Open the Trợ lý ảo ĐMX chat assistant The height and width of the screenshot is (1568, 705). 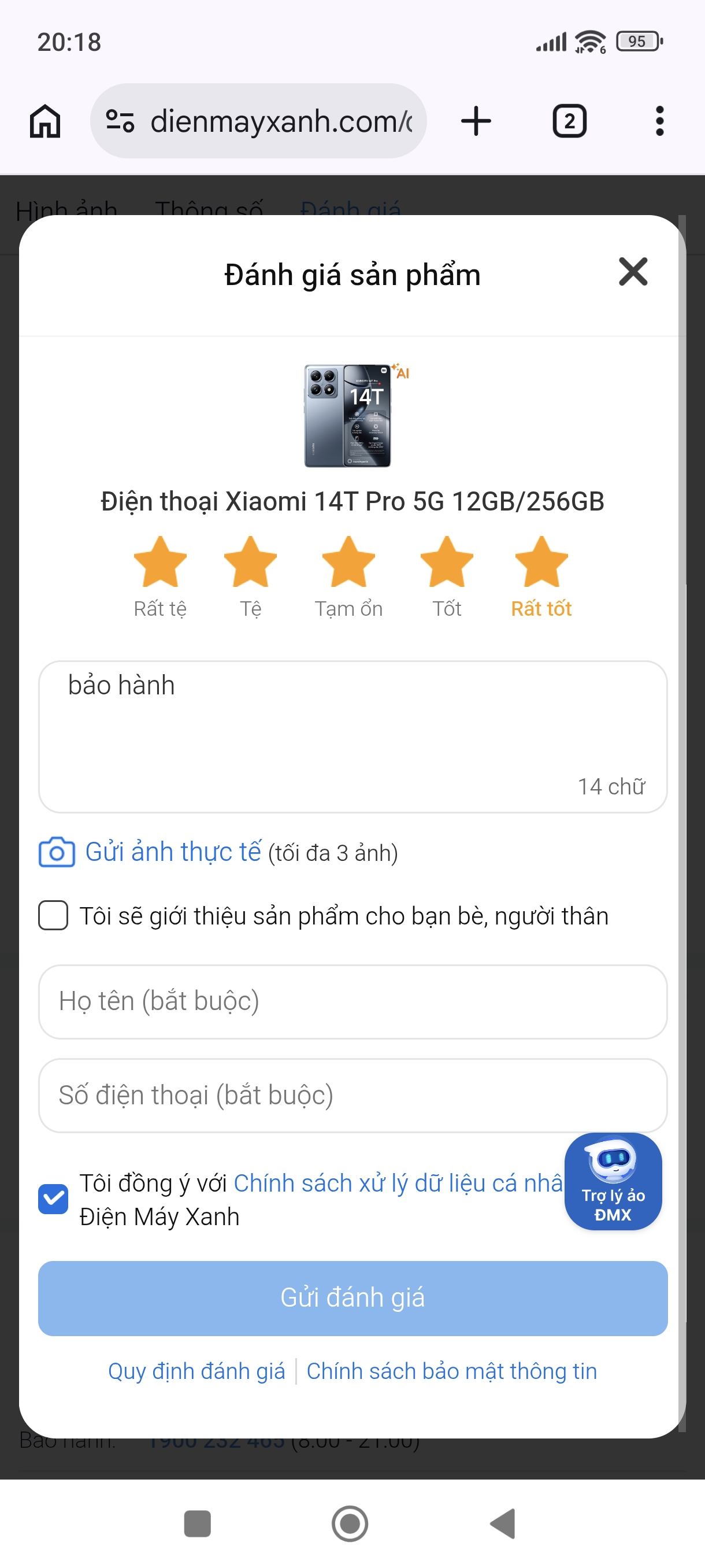pyautogui.click(x=613, y=1181)
